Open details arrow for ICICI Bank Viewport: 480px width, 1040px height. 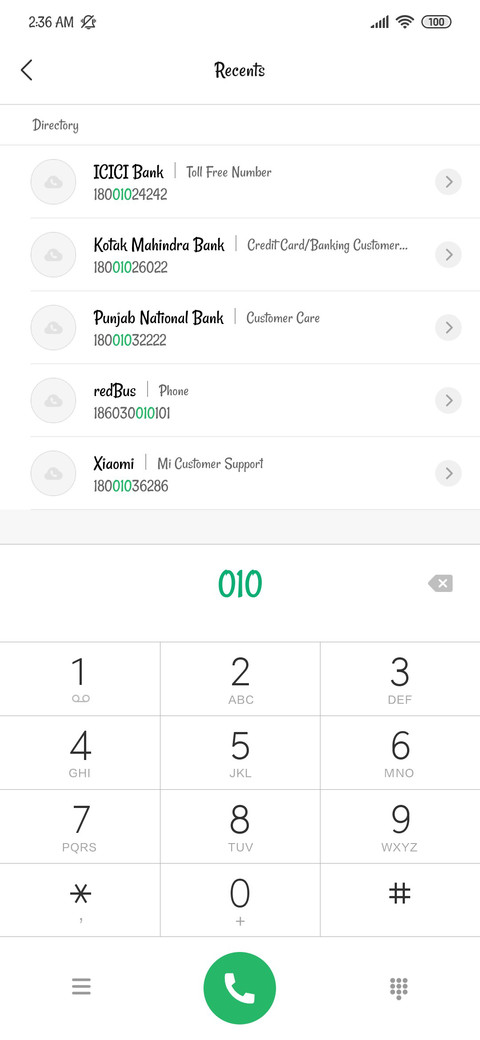448,181
